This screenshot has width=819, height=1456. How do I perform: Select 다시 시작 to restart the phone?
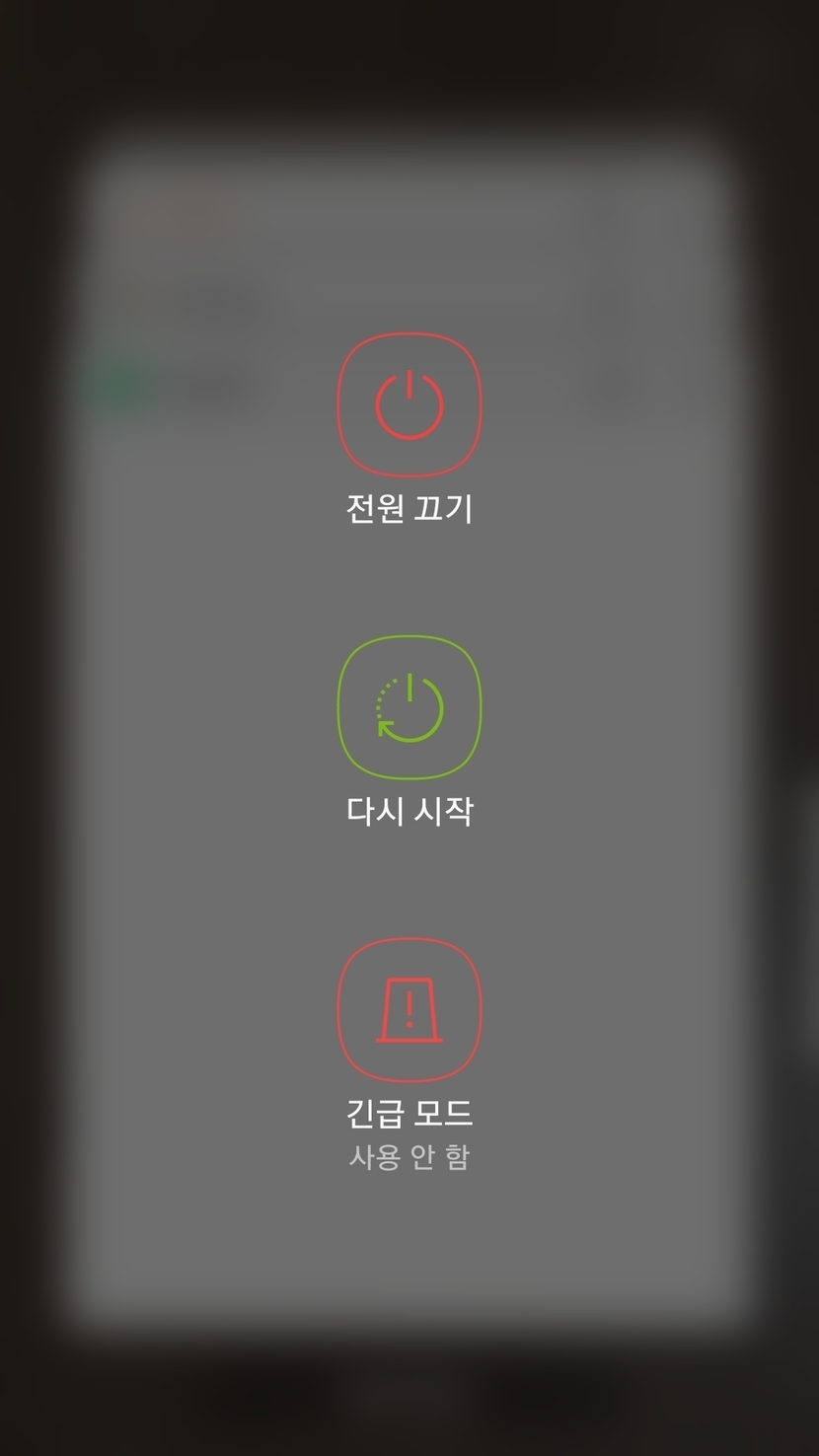pyautogui.click(x=409, y=707)
